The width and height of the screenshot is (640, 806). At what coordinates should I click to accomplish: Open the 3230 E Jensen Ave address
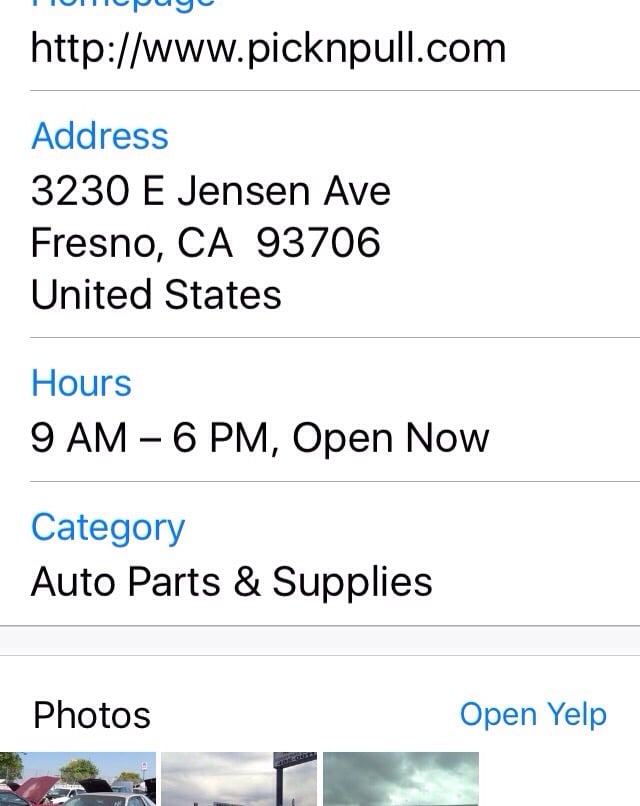click(x=210, y=242)
